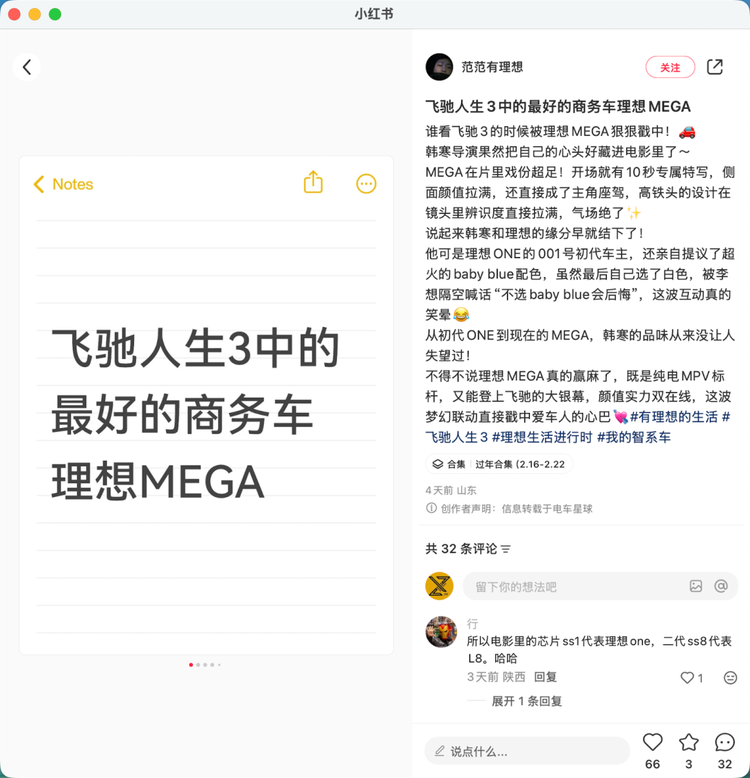Viewport: 750px width, 778px height.
Task: Expand 展开 1 条回复
Action: pyautogui.click(x=526, y=701)
